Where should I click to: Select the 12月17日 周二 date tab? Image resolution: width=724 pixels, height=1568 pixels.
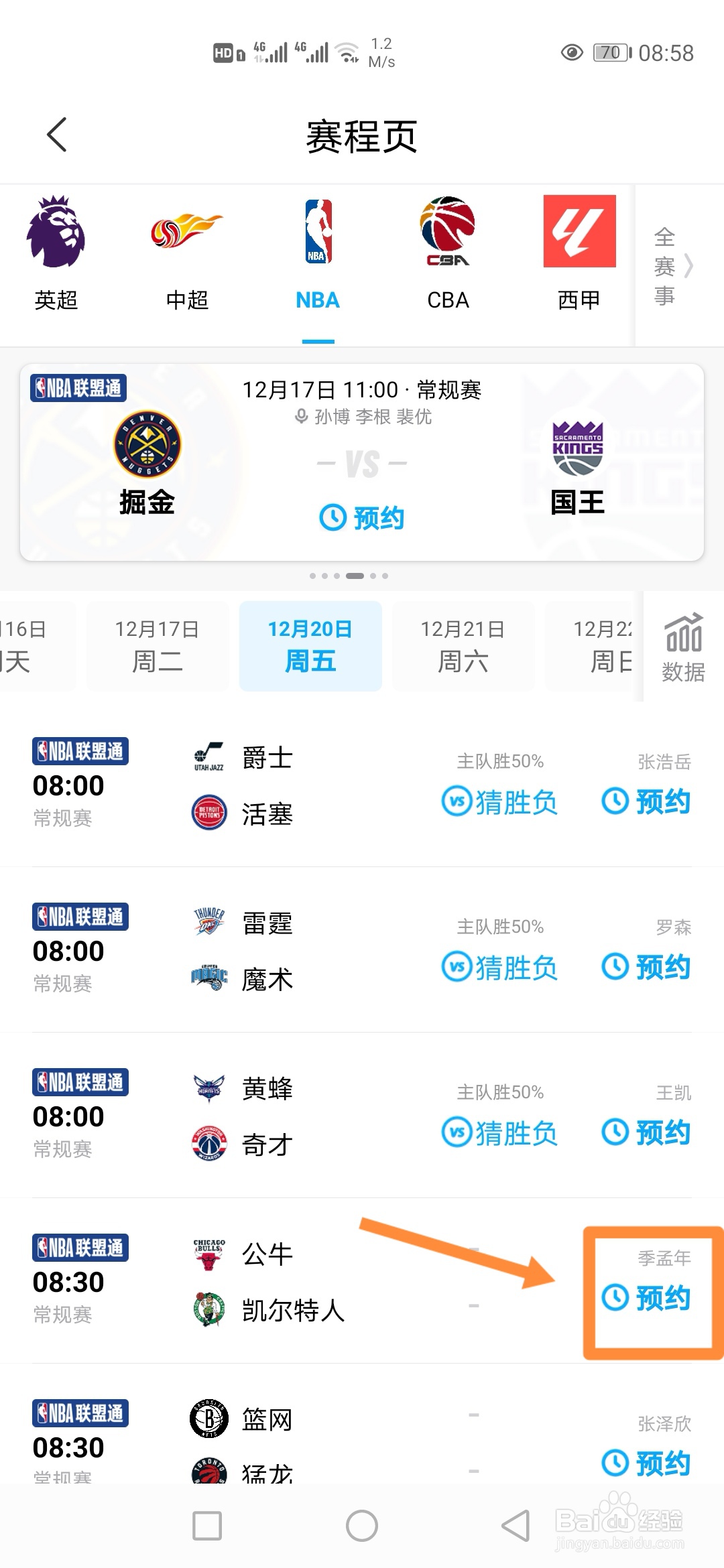point(157,645)
